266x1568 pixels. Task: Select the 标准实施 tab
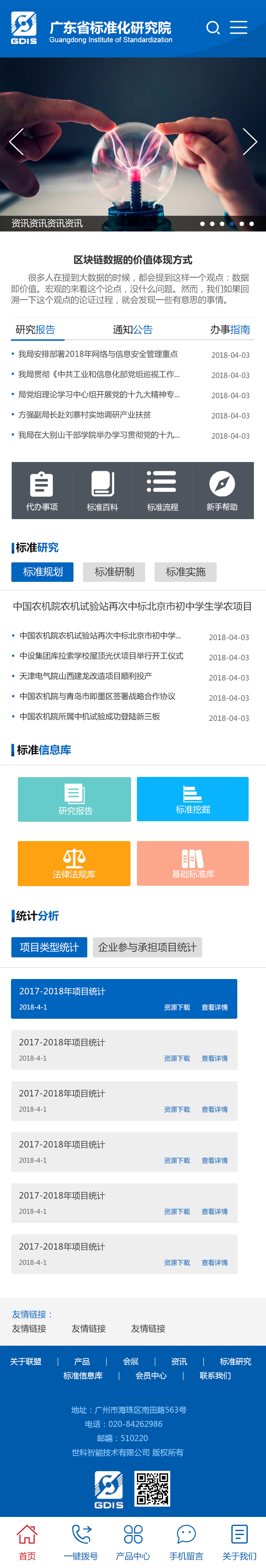click(x=185, y=572)
